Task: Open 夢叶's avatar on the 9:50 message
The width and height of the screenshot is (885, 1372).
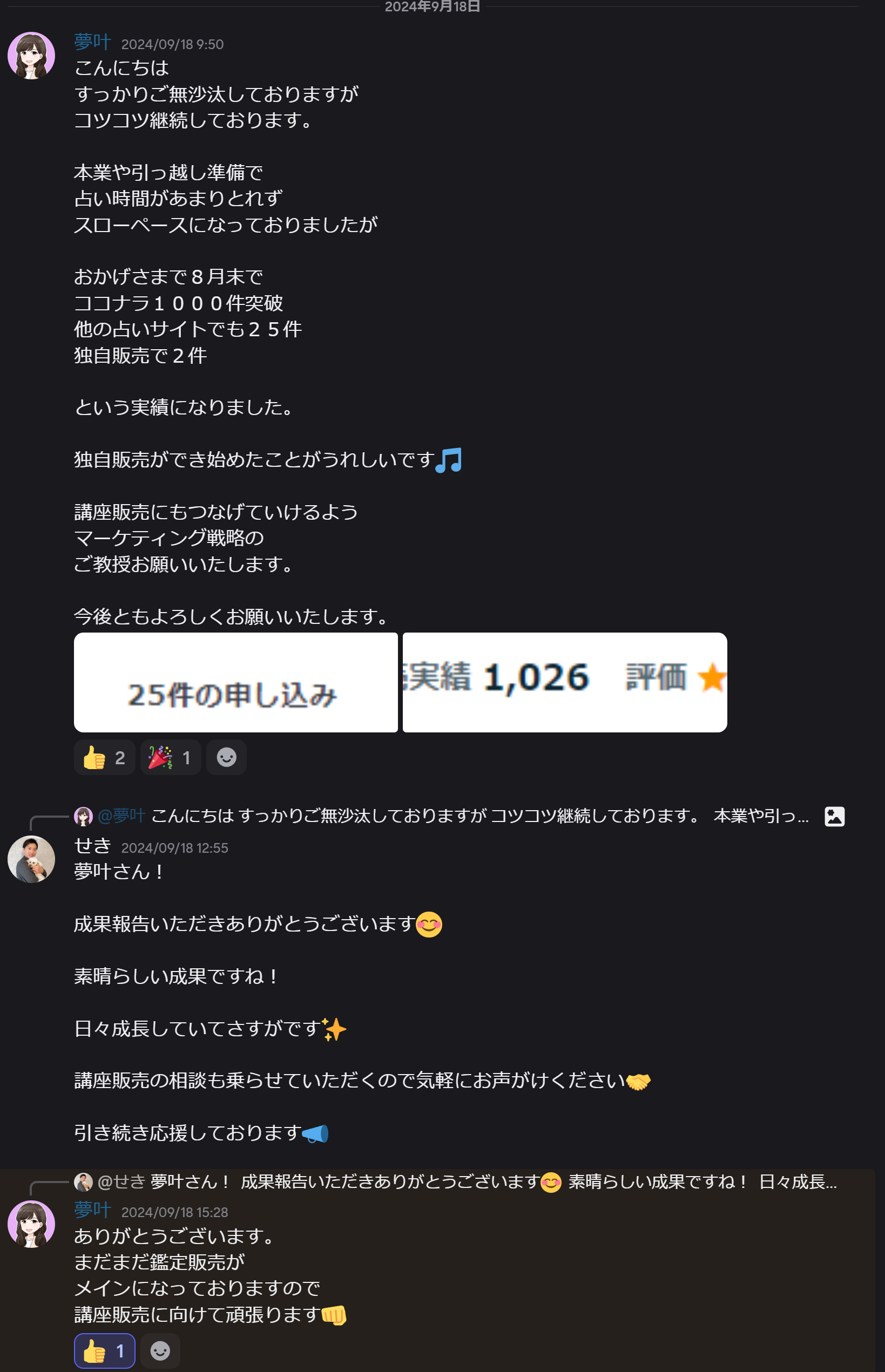Action: (31, 55)
